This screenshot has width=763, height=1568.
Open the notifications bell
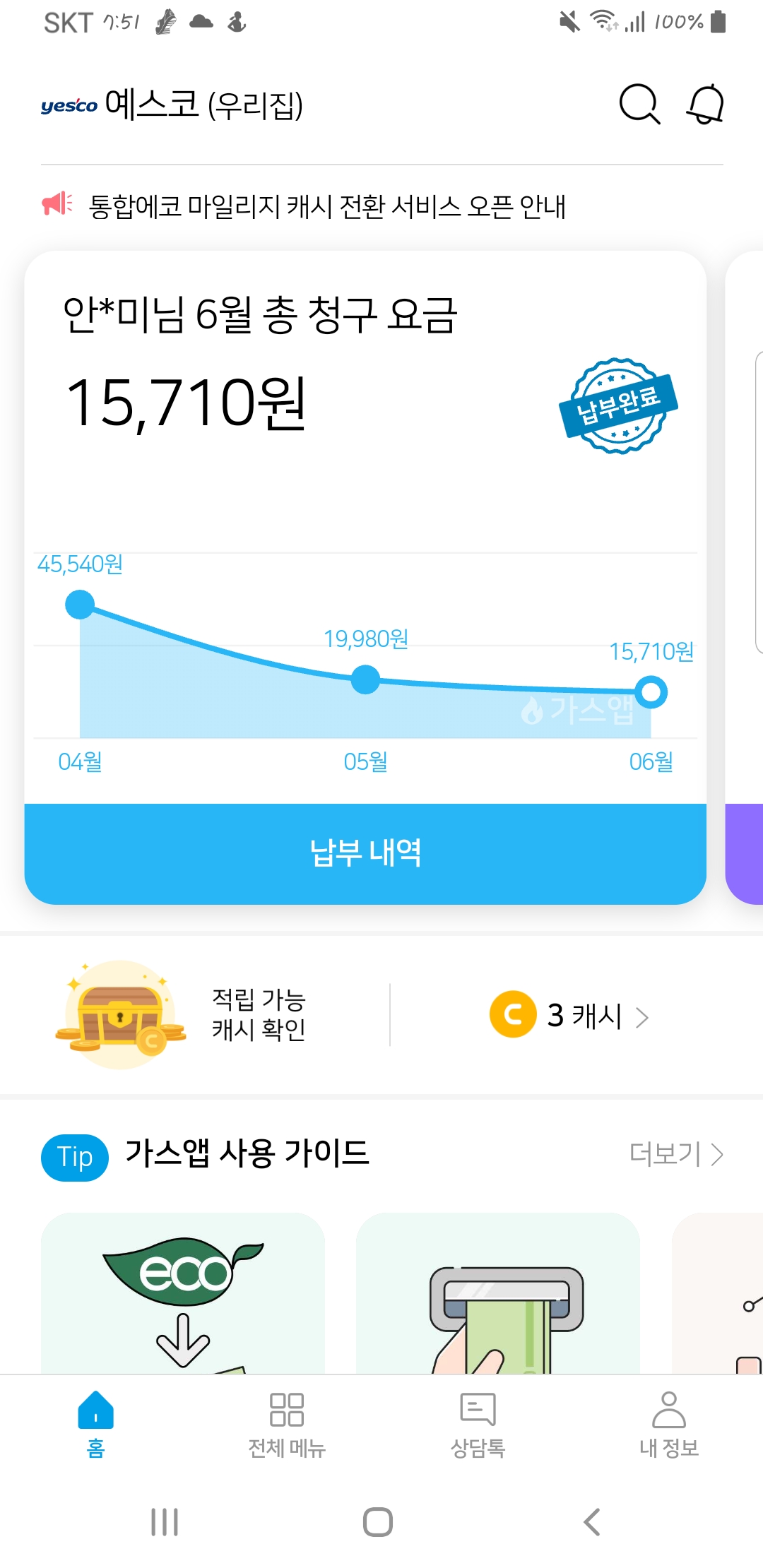(x=705, y=105)
